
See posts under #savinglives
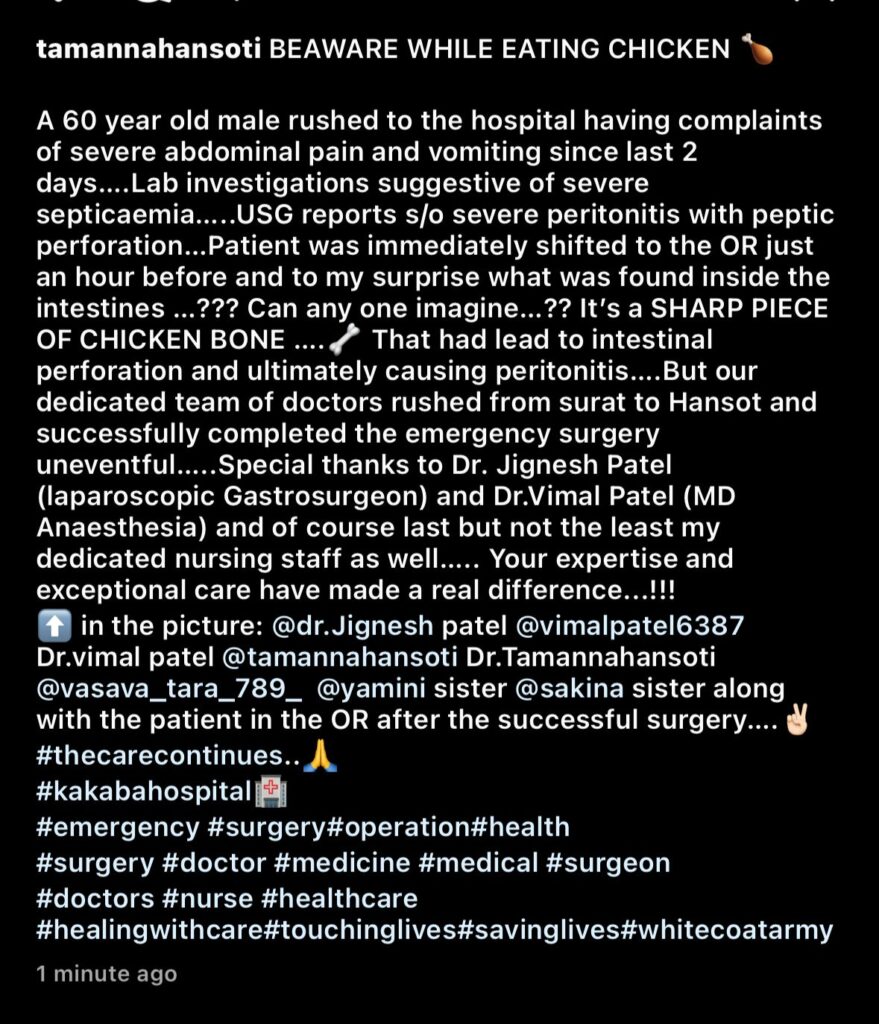click(x=536, y=931)
